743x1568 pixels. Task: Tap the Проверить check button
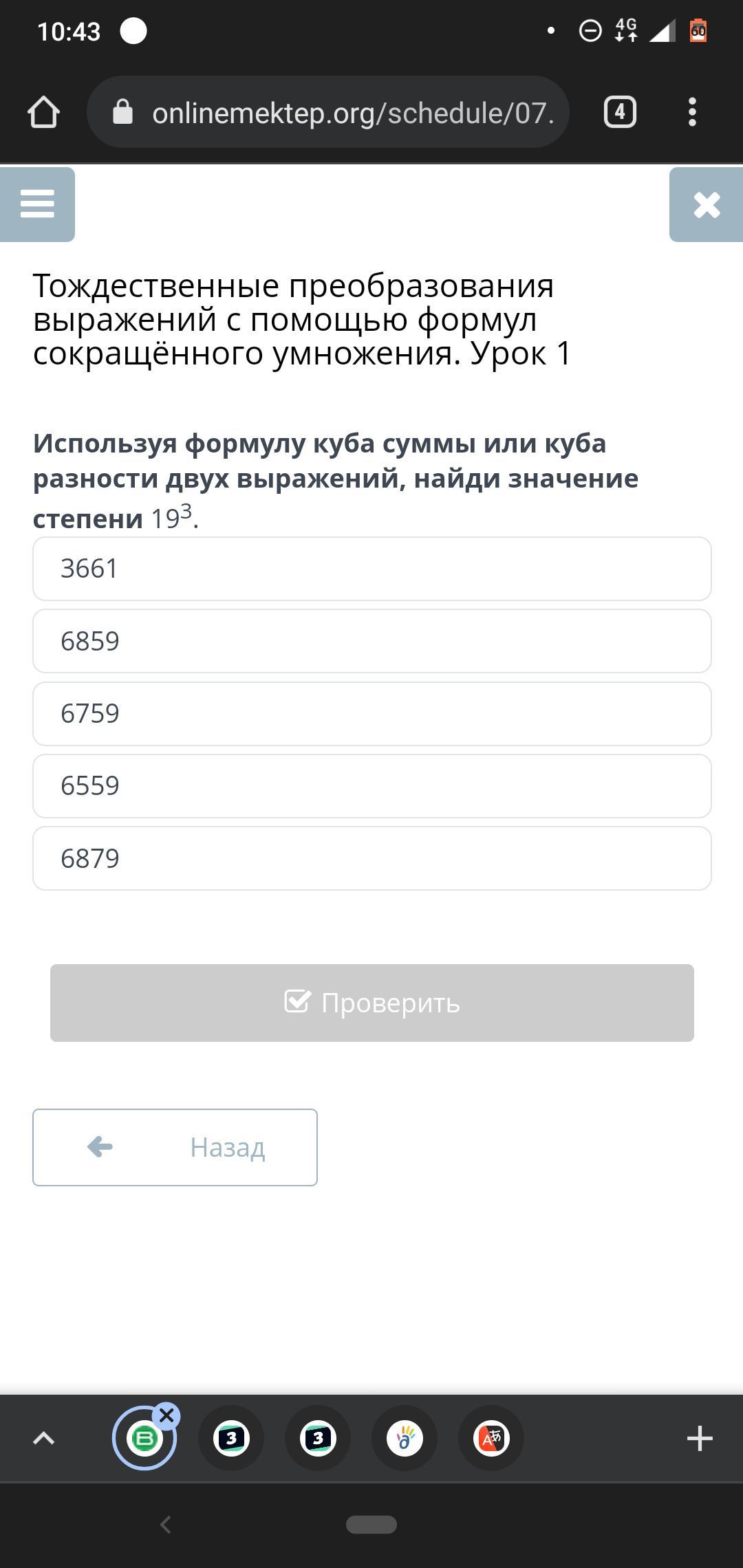[372, 1003]
